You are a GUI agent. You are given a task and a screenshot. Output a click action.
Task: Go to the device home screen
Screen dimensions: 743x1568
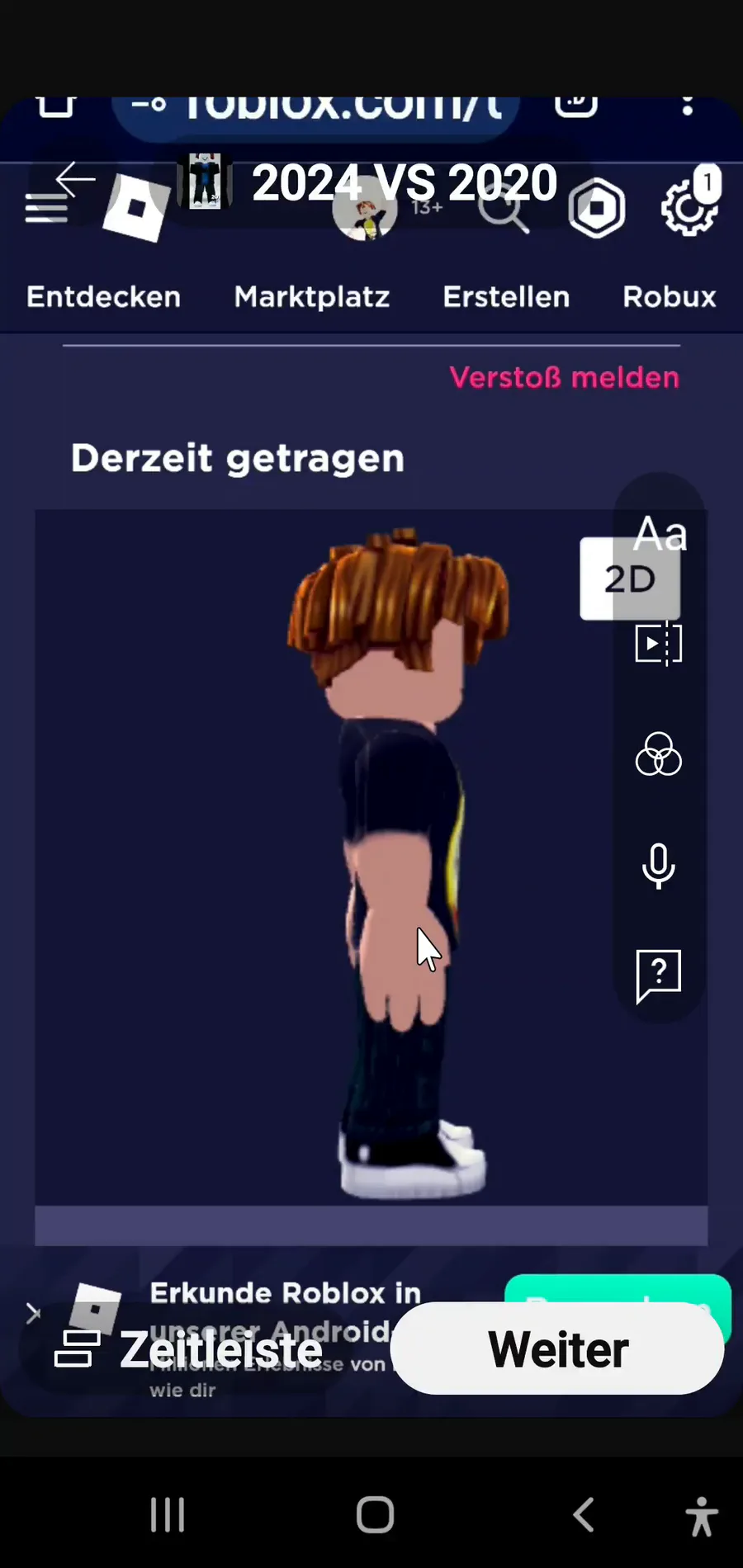click(375, 1514)
